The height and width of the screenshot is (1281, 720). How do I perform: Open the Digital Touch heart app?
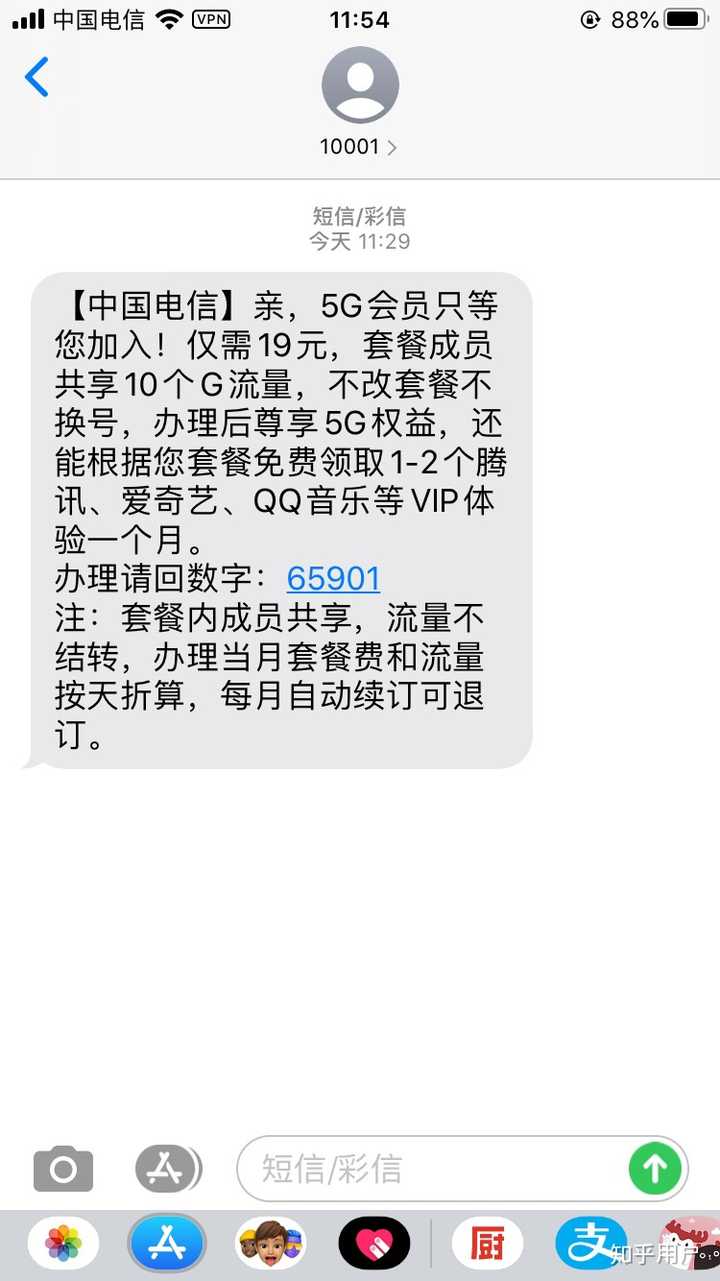click(374, 1245)
